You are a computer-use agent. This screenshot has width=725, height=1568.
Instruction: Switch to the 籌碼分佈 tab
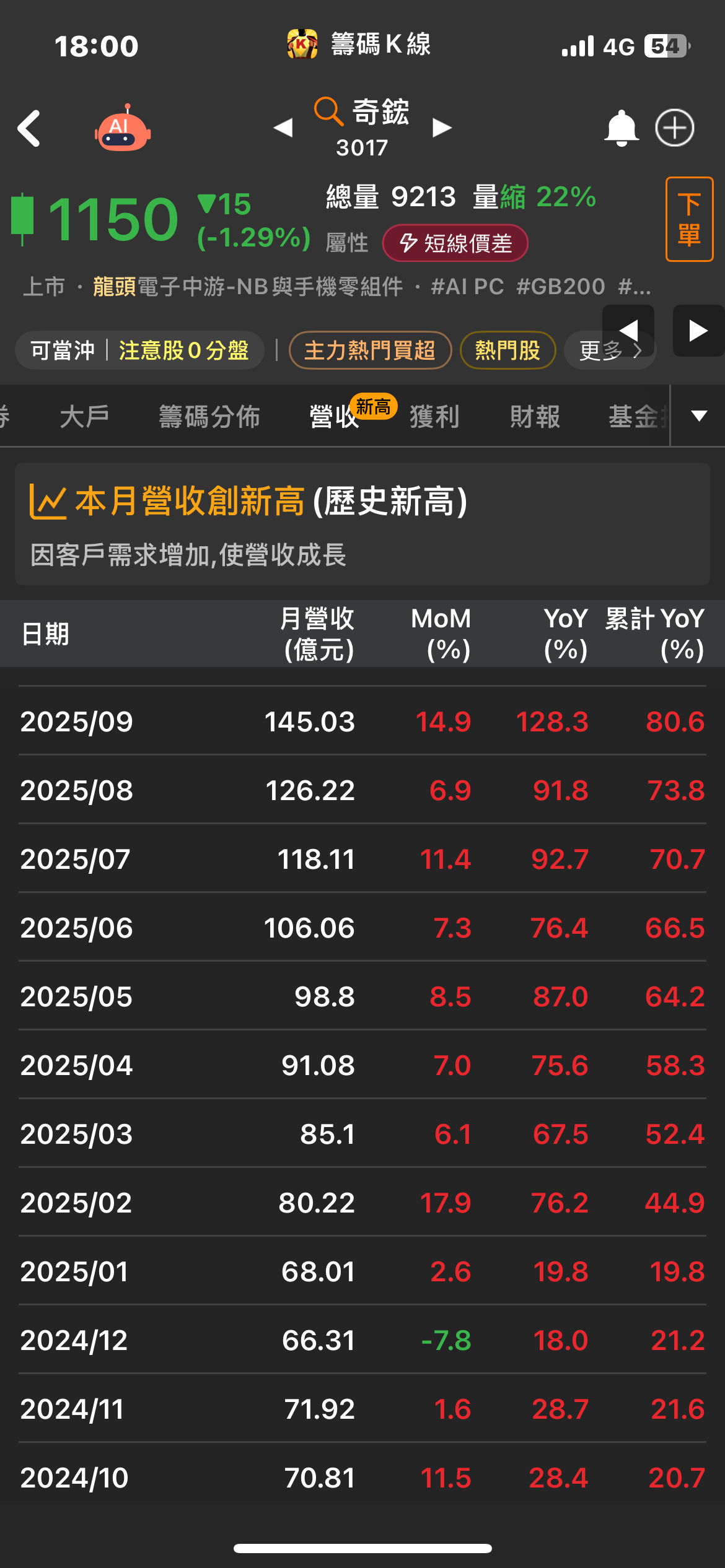click(x=209, y=416)
